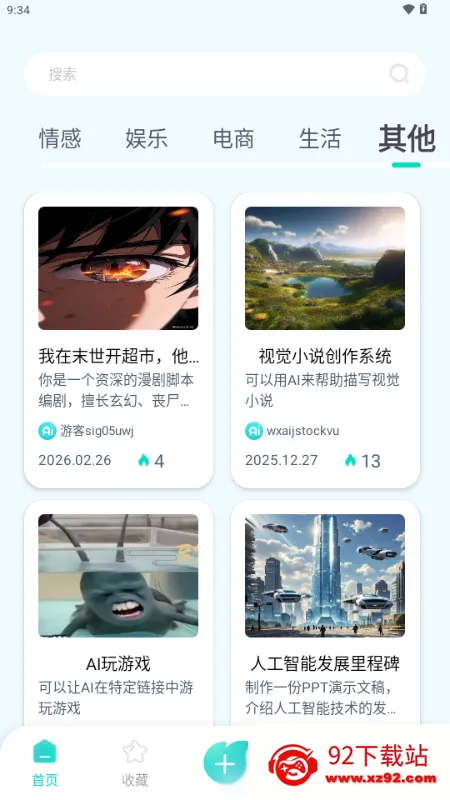Switch to the 情感 tab

60,139
